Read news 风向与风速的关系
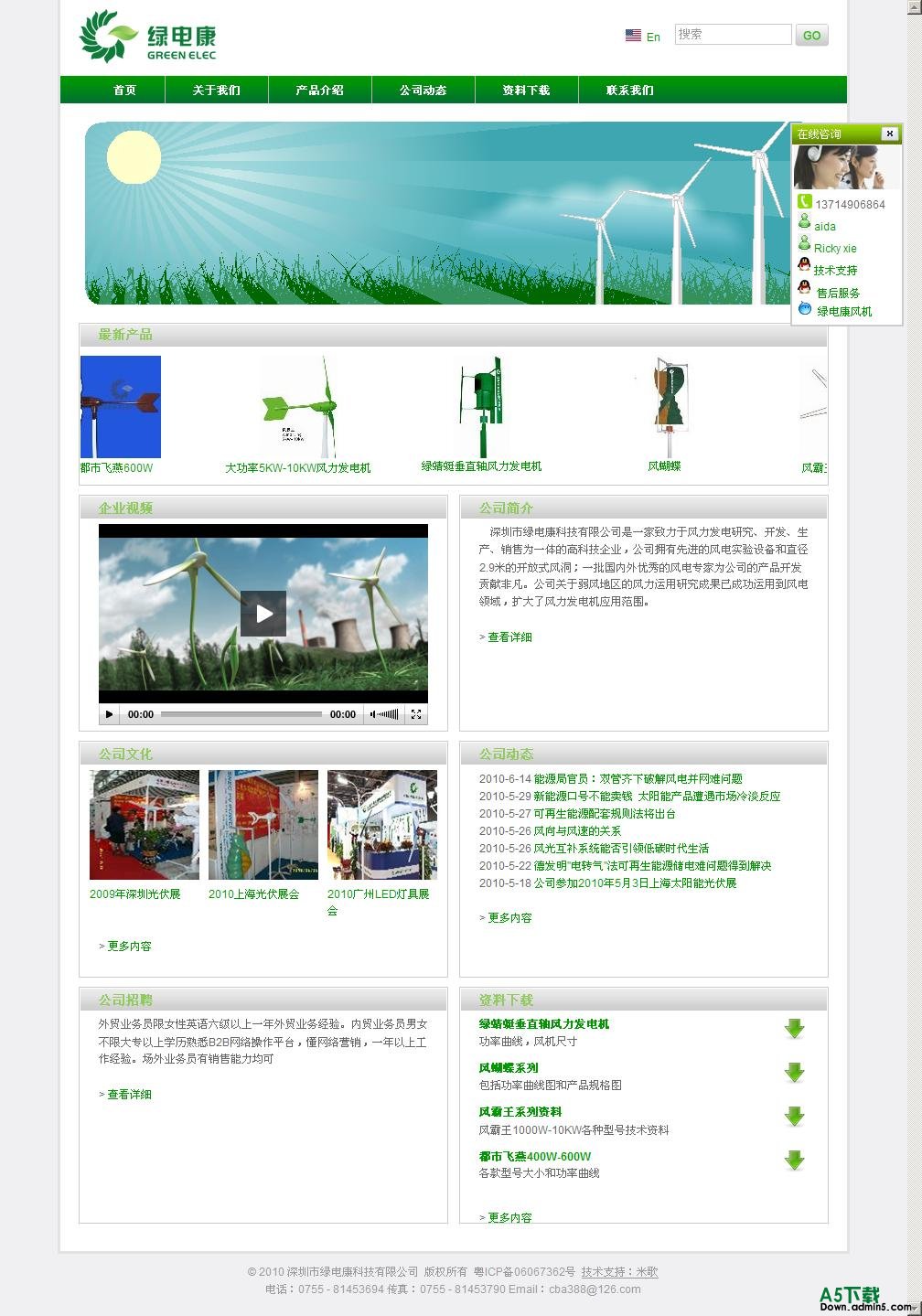Viewport: 922px width, 1316px height. 576,831
